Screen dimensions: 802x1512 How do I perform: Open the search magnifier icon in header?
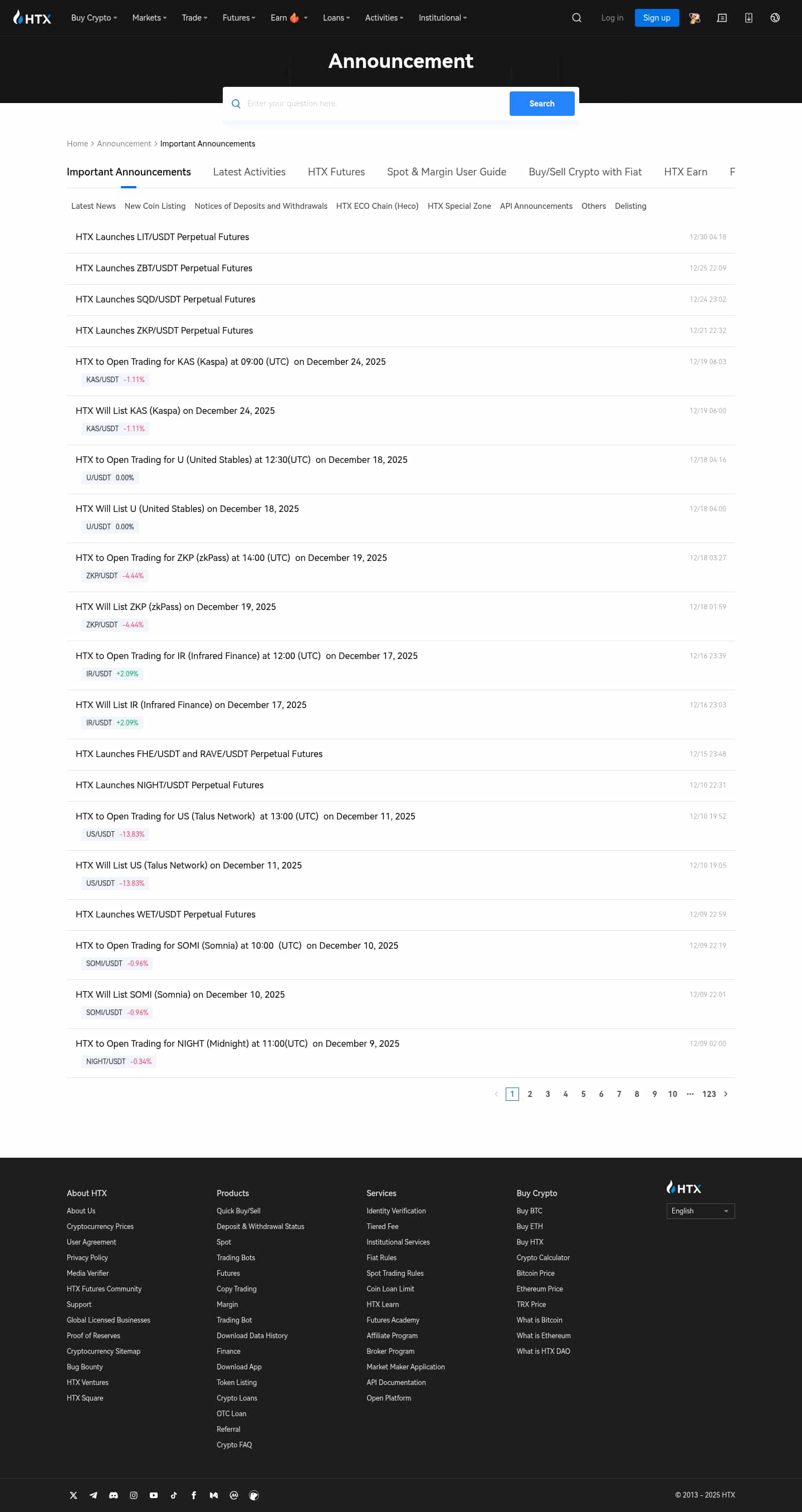[x=576, y=18]
